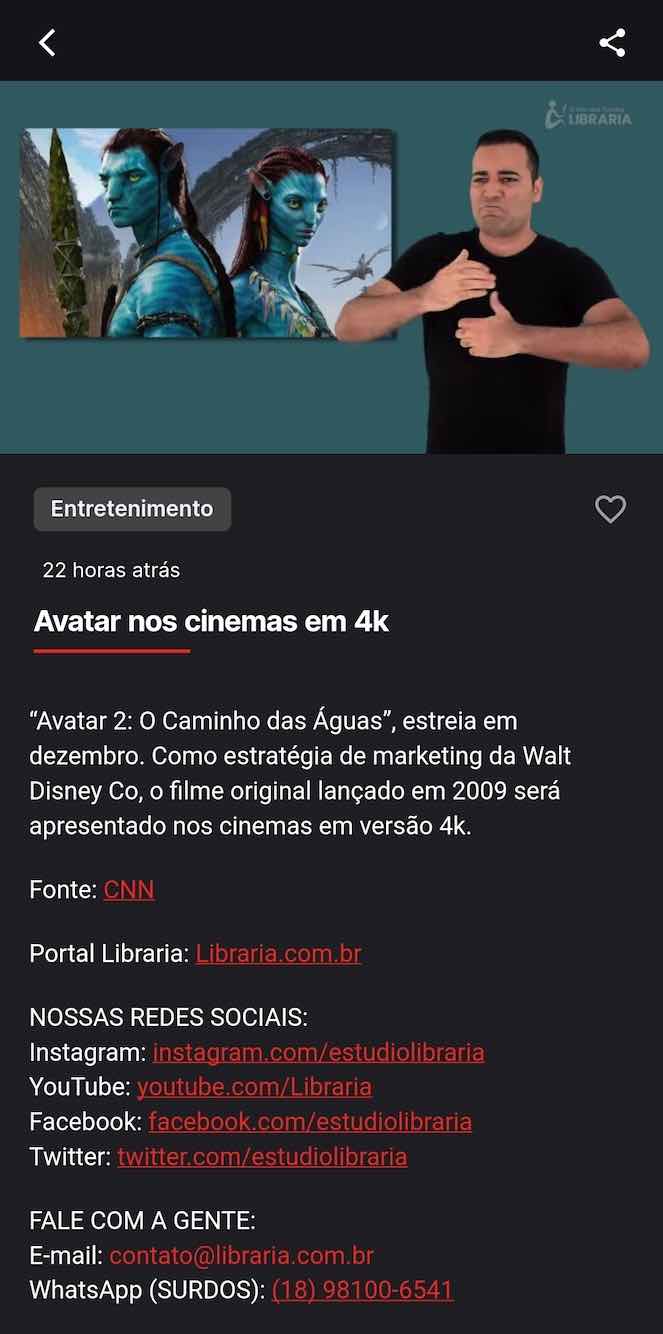The width and height of the screenshot is (663, 1334).
Task: Open the youtube.com/Libraria link
Action: tap(254, 1086)
